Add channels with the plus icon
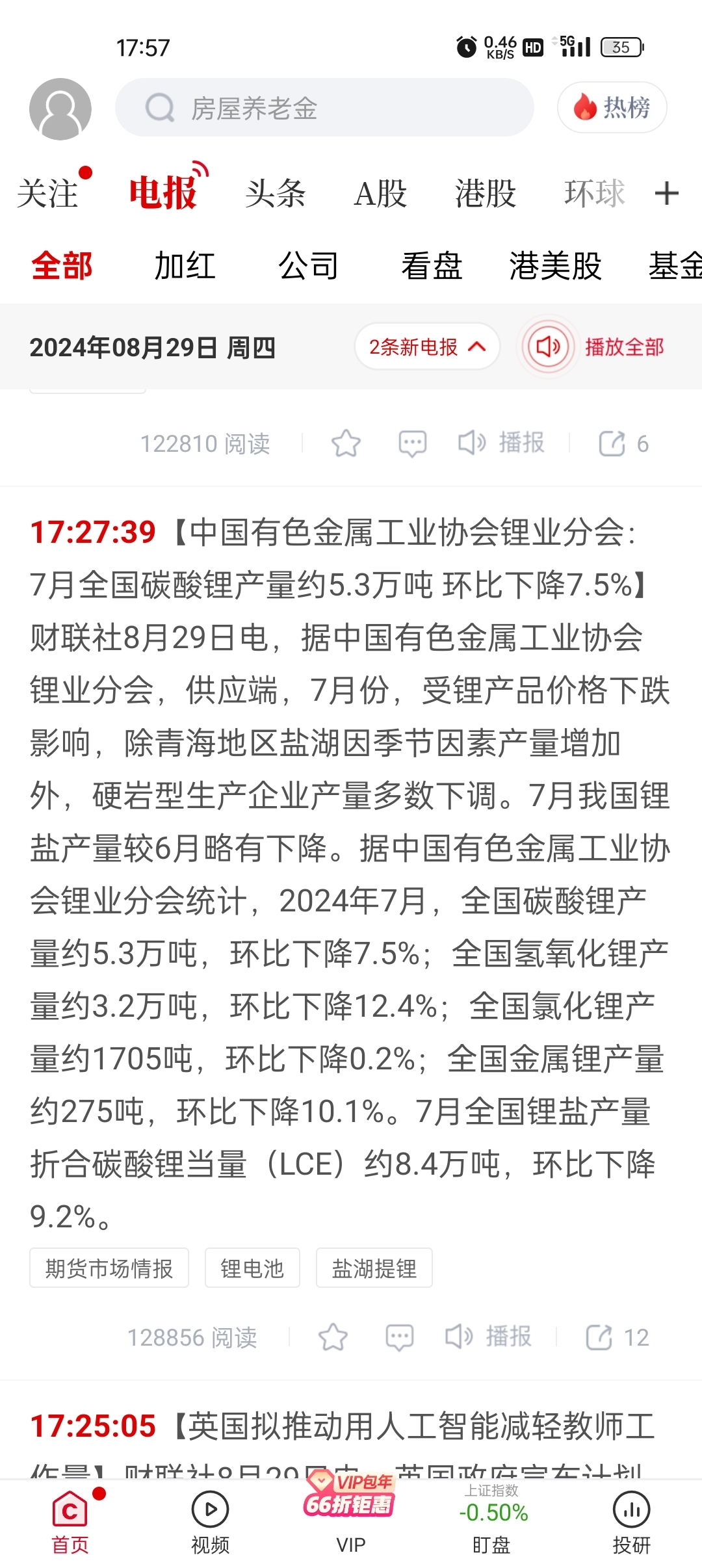The width and height of the screenshot is (702, 1568). click(667, 193)
